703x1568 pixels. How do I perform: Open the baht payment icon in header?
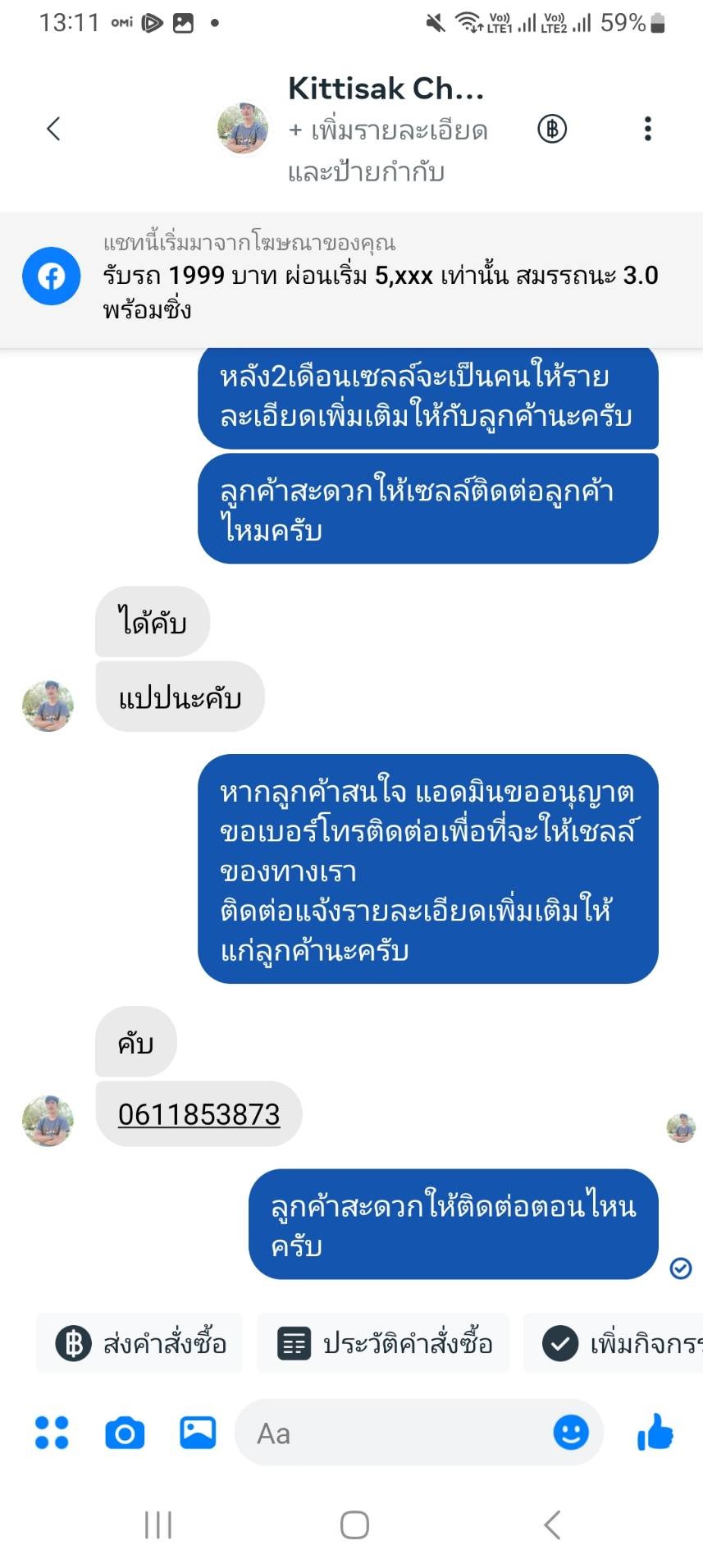552,129
